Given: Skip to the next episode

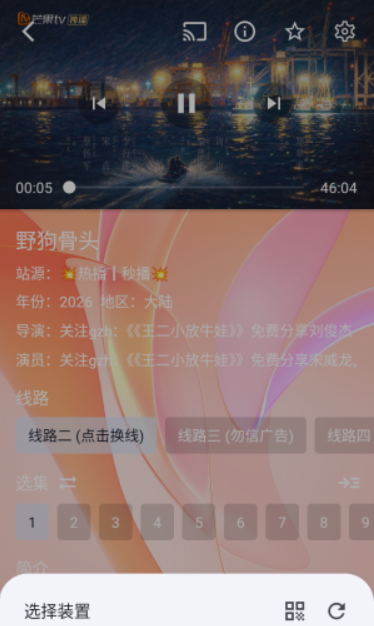Looking at the screenshot, I should [274, 103].
